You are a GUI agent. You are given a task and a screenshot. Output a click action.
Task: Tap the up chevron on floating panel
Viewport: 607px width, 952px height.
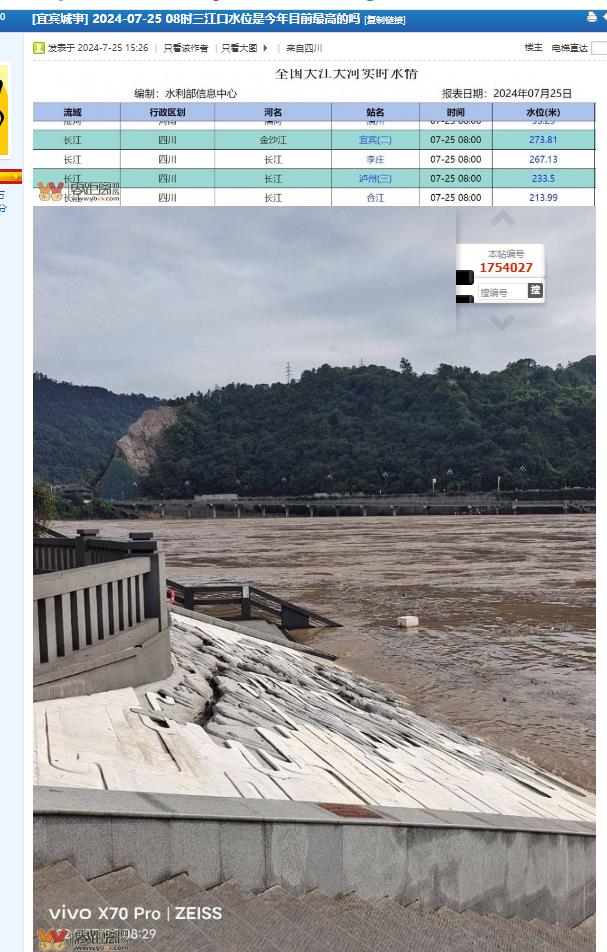point(502,219)
